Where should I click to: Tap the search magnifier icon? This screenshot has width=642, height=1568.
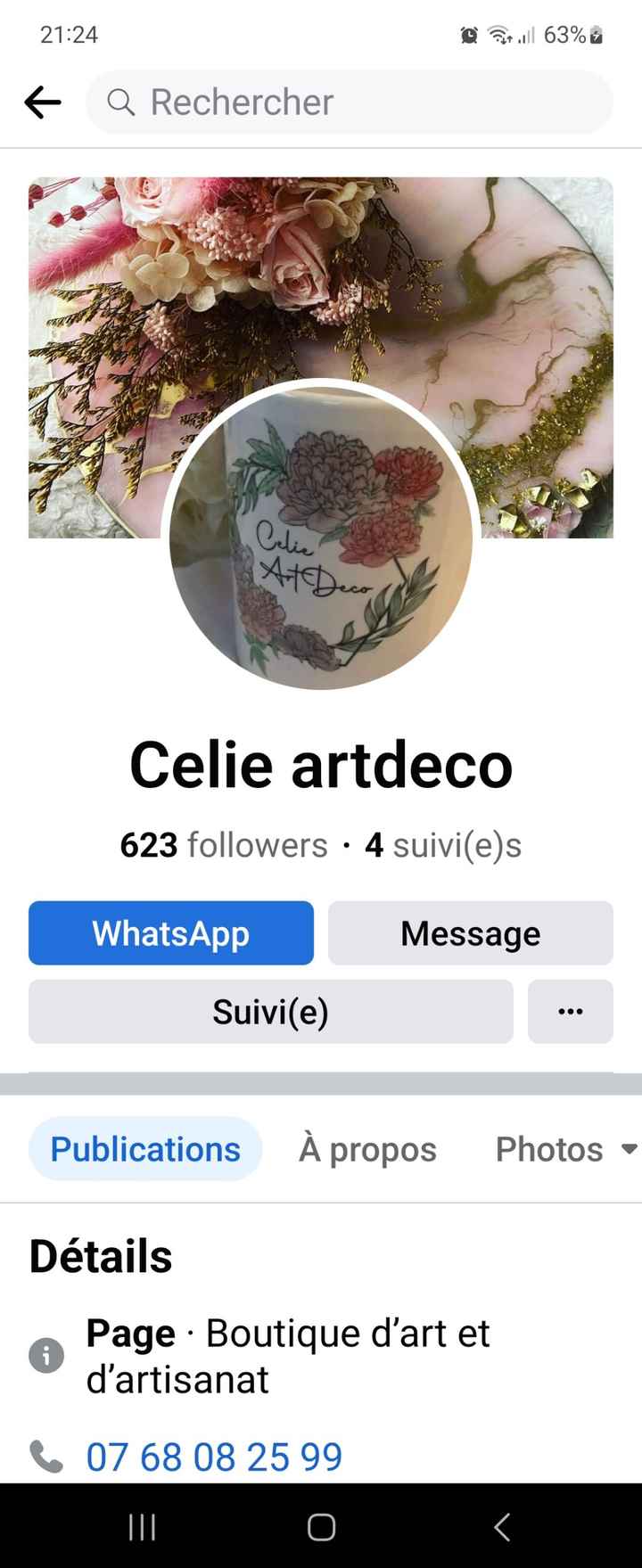122,102
